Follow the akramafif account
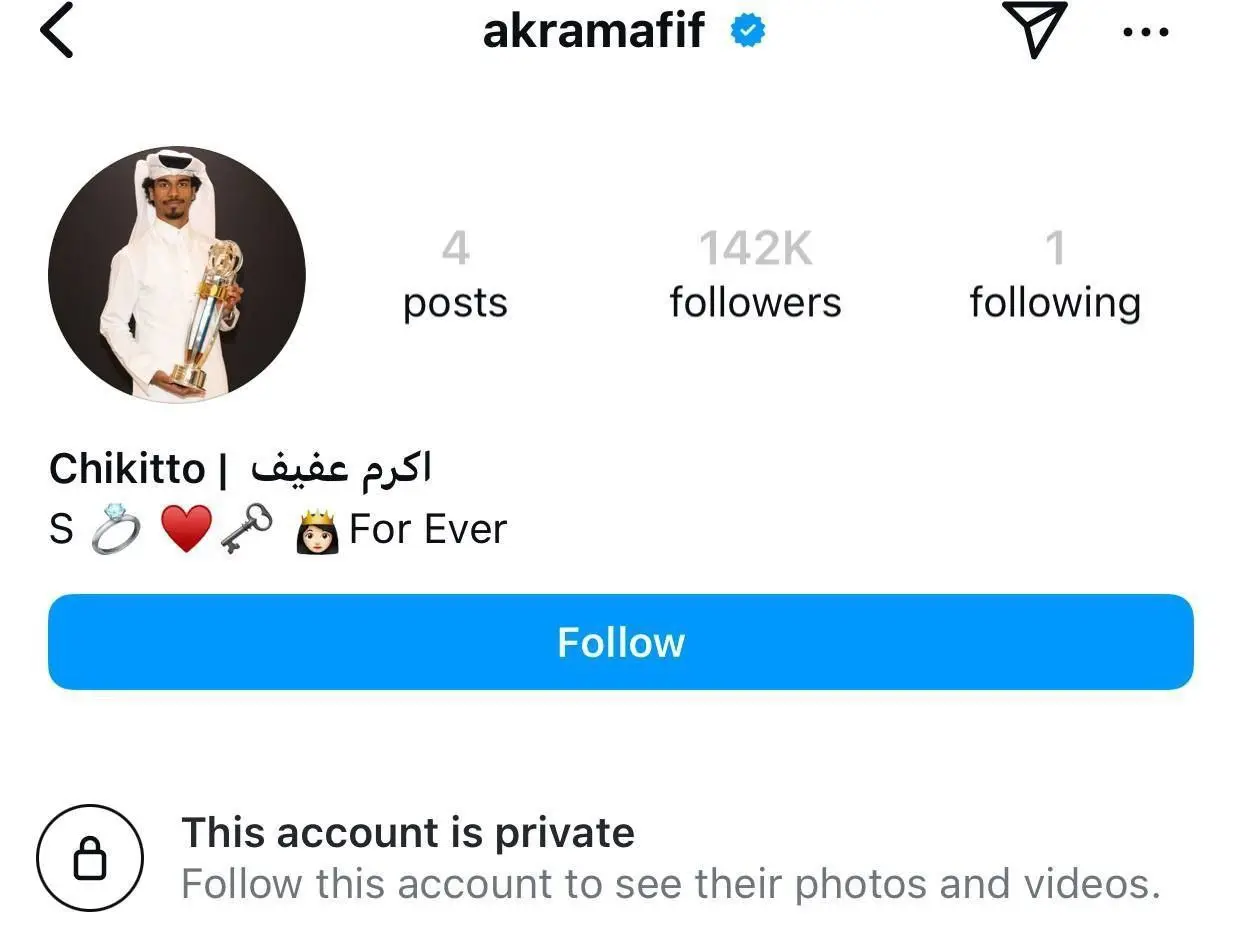This screenshot has height=940, width=1242. [620, 642]
